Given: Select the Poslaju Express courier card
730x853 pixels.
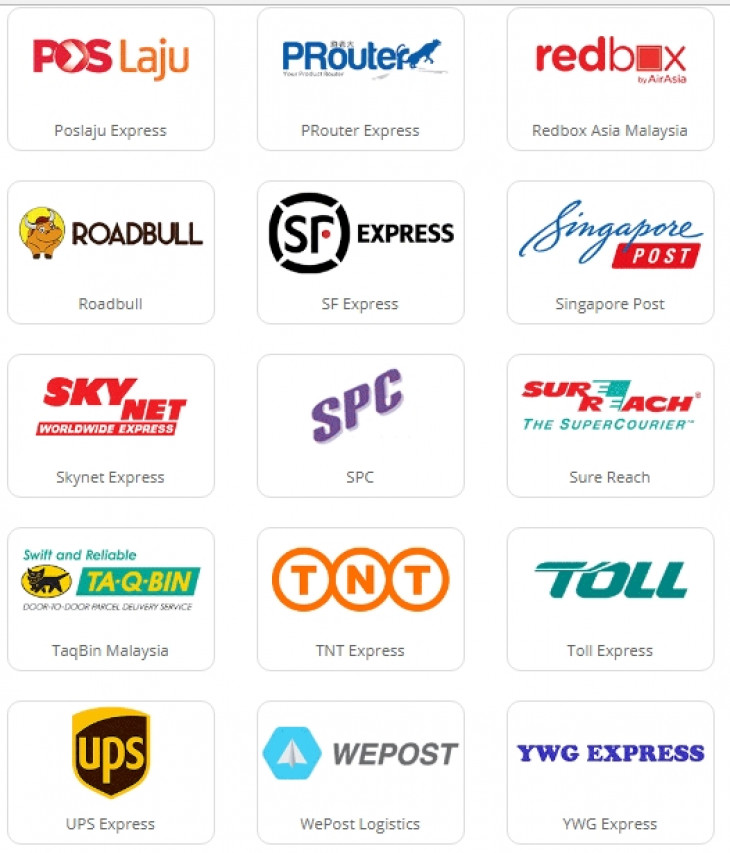Looking at the screenshot, I should [110, 79].
